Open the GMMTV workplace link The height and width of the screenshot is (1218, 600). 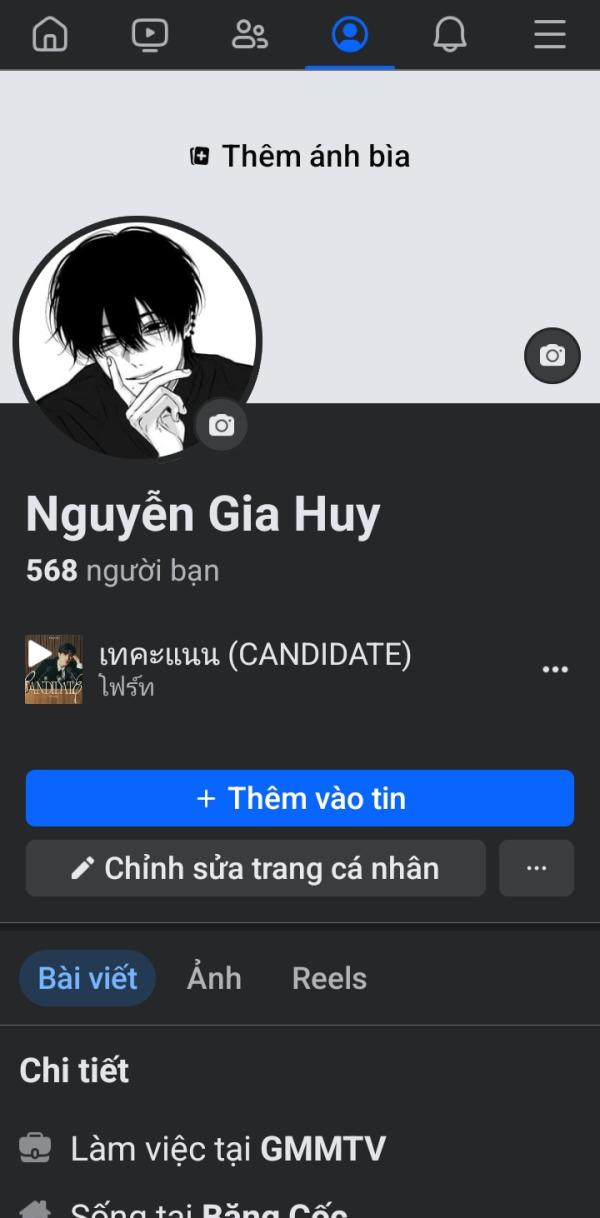coord(323,1149)
